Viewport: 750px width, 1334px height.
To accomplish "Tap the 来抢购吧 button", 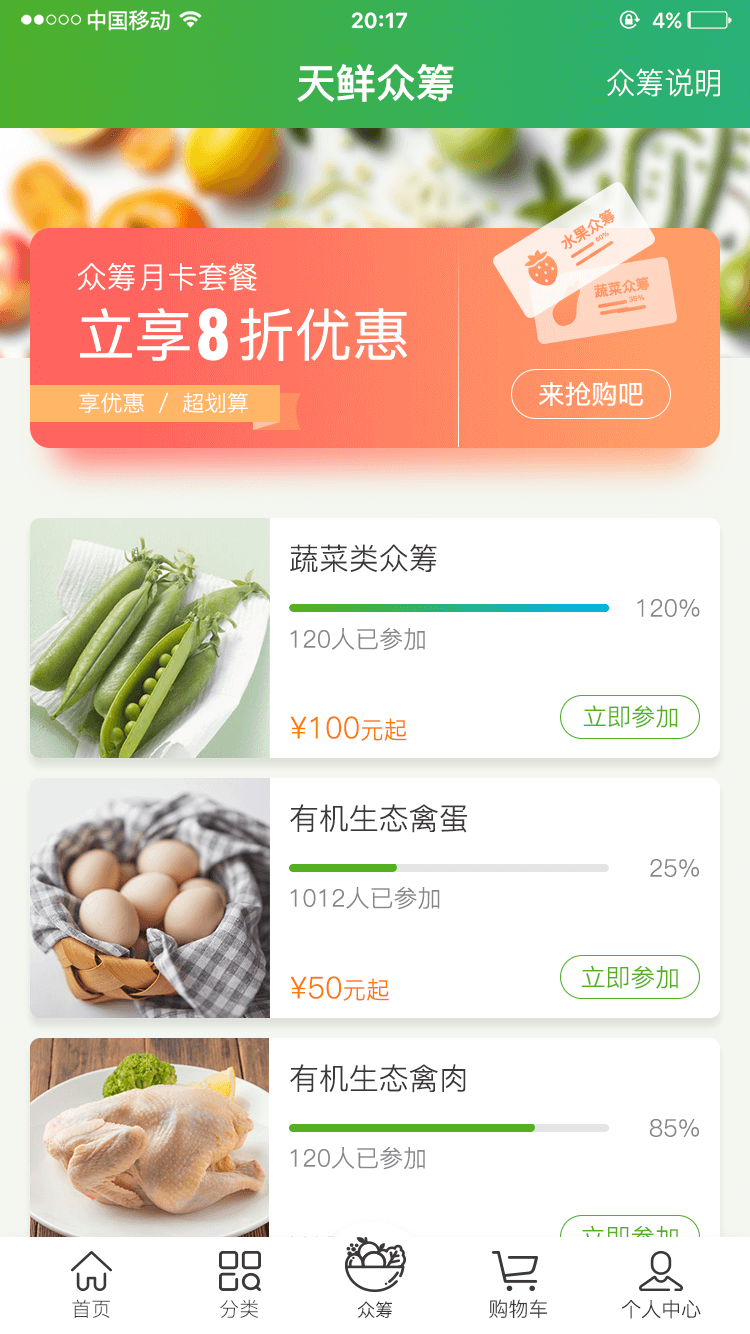I will [590, 394].
